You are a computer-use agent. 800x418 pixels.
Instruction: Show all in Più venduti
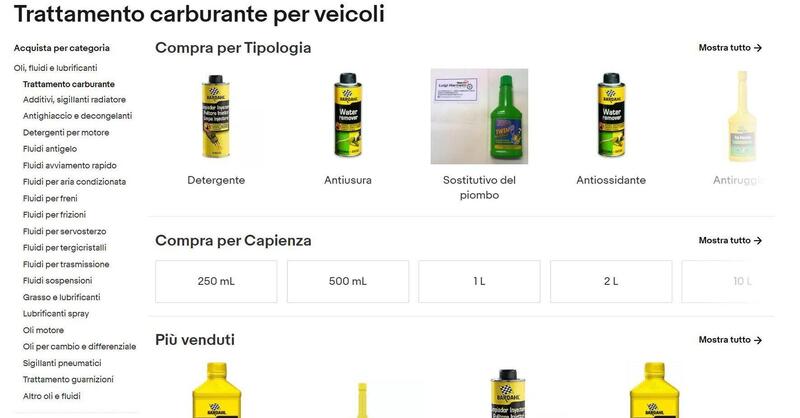click(730, 340)
